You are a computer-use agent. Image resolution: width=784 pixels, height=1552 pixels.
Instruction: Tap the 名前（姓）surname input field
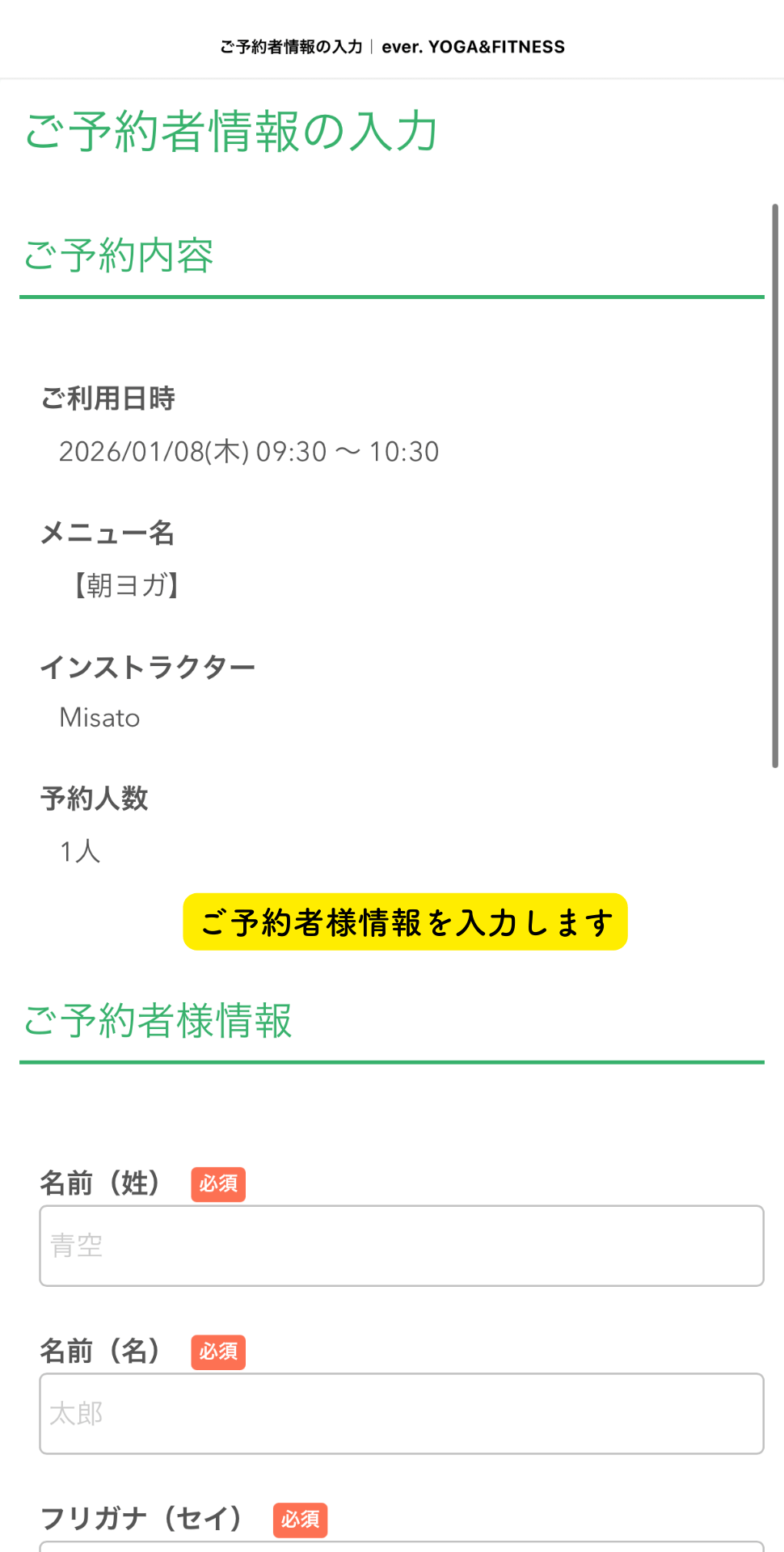pos(401,1246)
